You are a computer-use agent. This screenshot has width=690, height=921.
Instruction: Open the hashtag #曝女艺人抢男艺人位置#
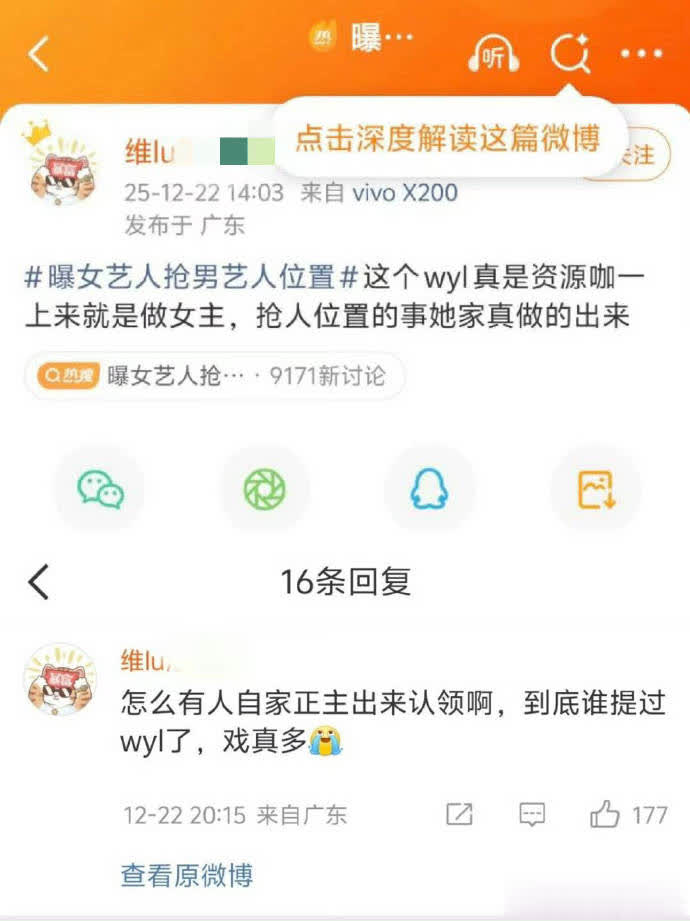pos(190,276)
